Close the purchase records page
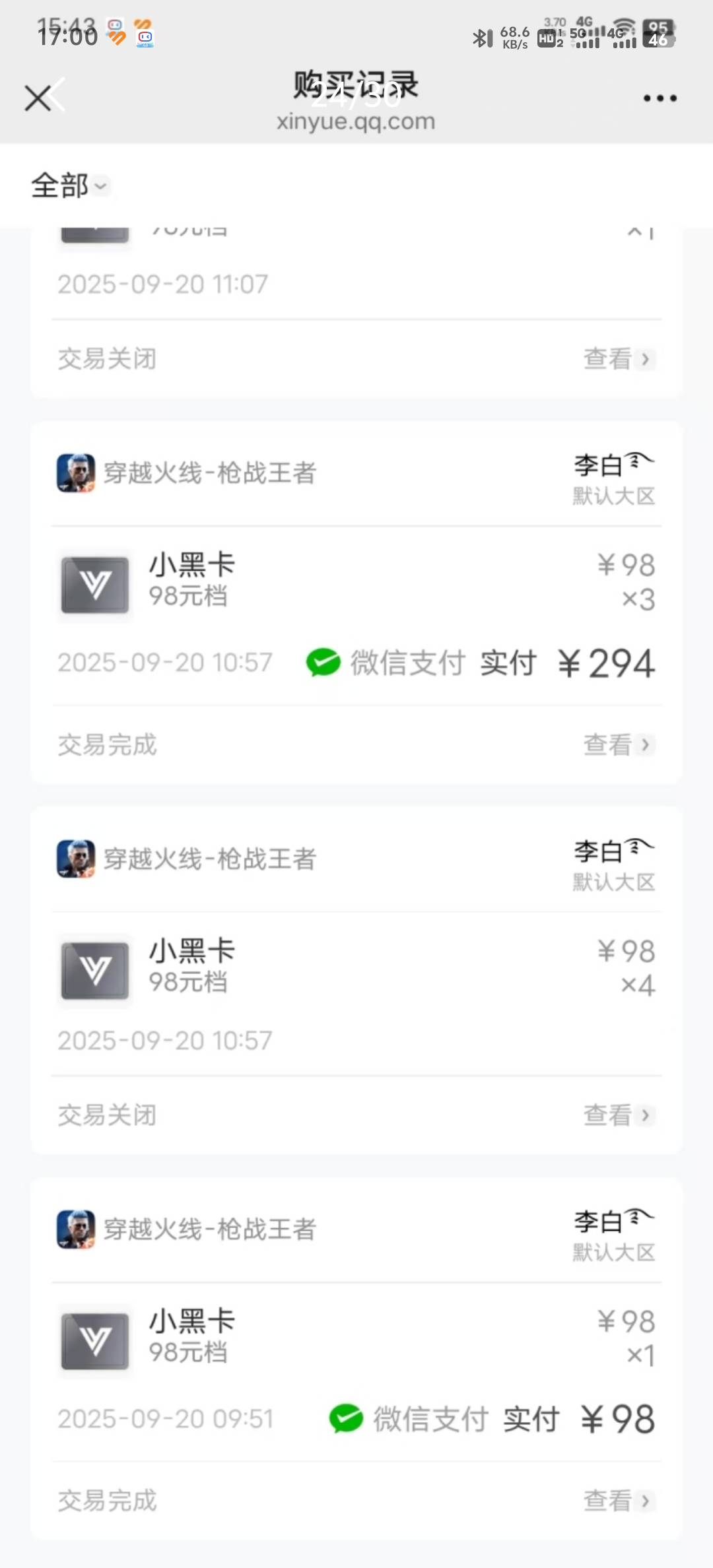The height and width of the screenshot is (1568, 713). 38,99
